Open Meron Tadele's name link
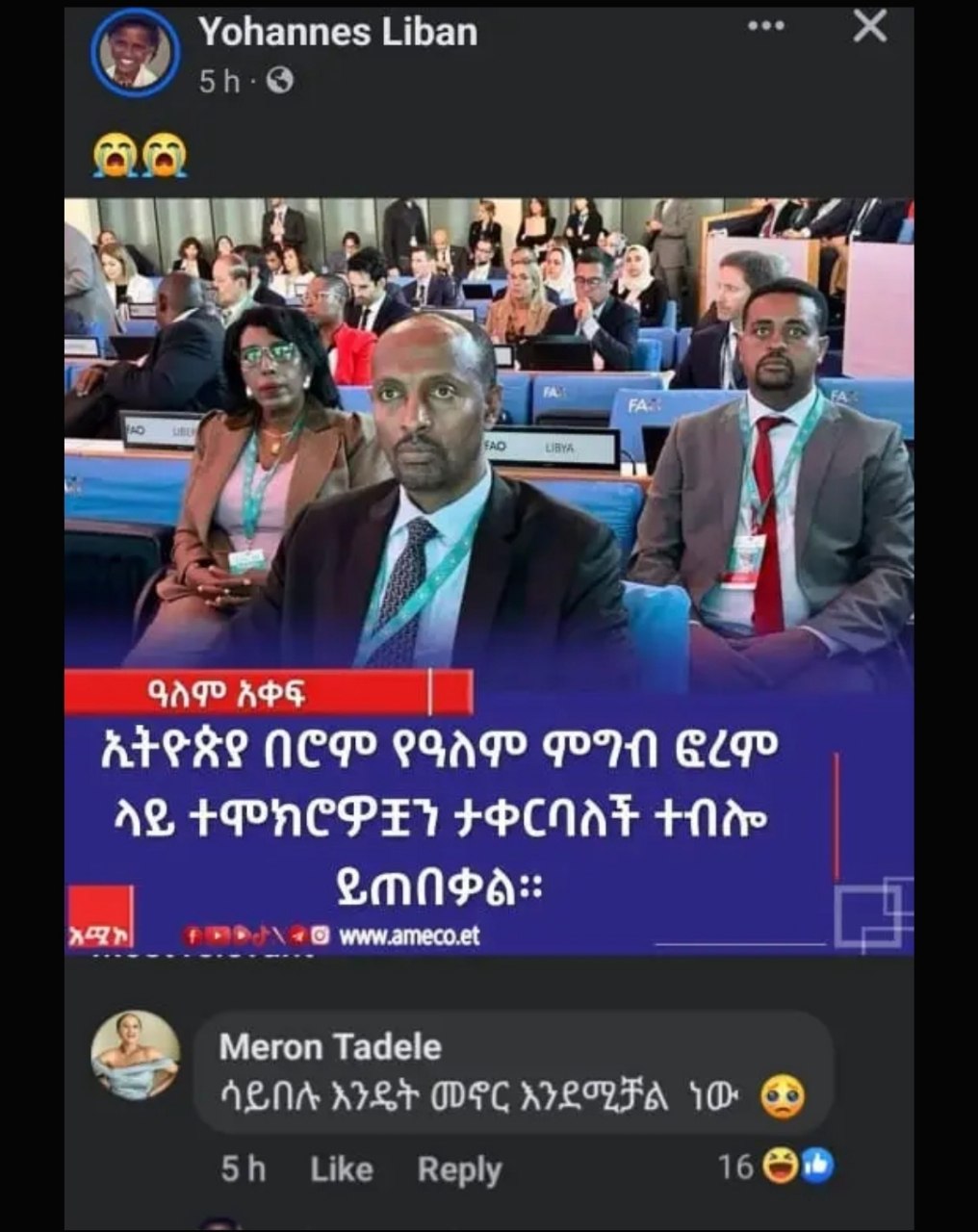Viewport: 978px width, 1232px height. pyautogui.click(x=330, y=1046)
